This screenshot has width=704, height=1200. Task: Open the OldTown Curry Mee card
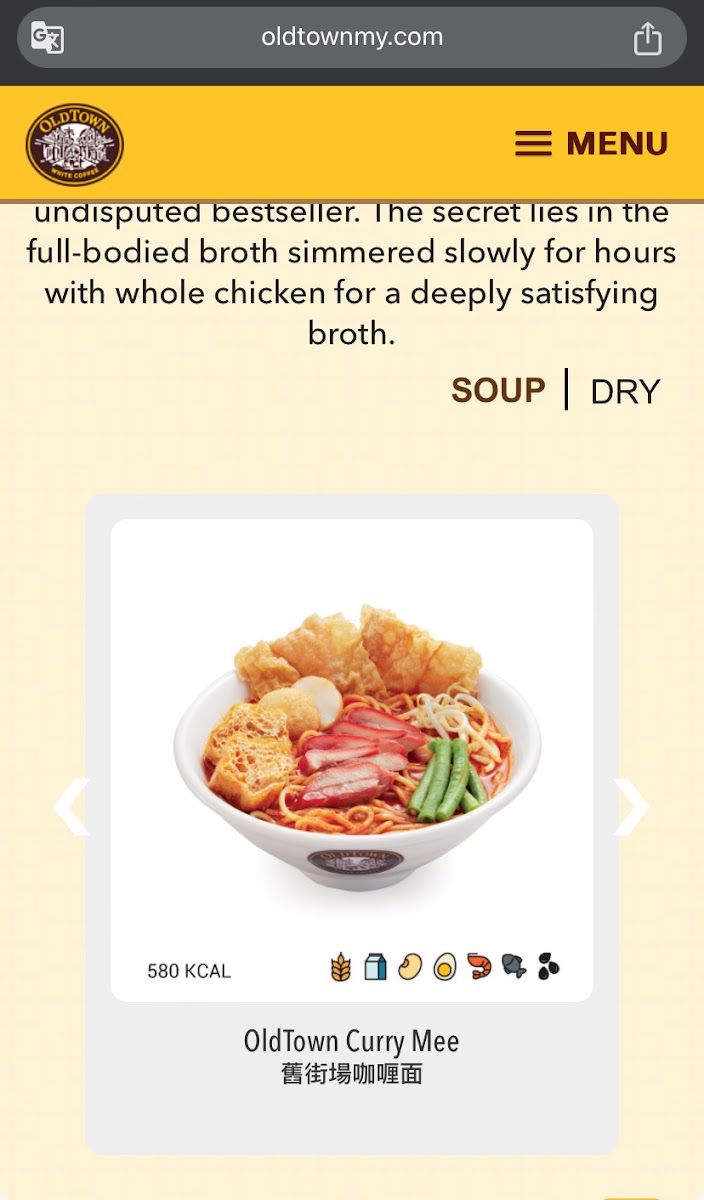pyautogui.click(x=352, y=760)
